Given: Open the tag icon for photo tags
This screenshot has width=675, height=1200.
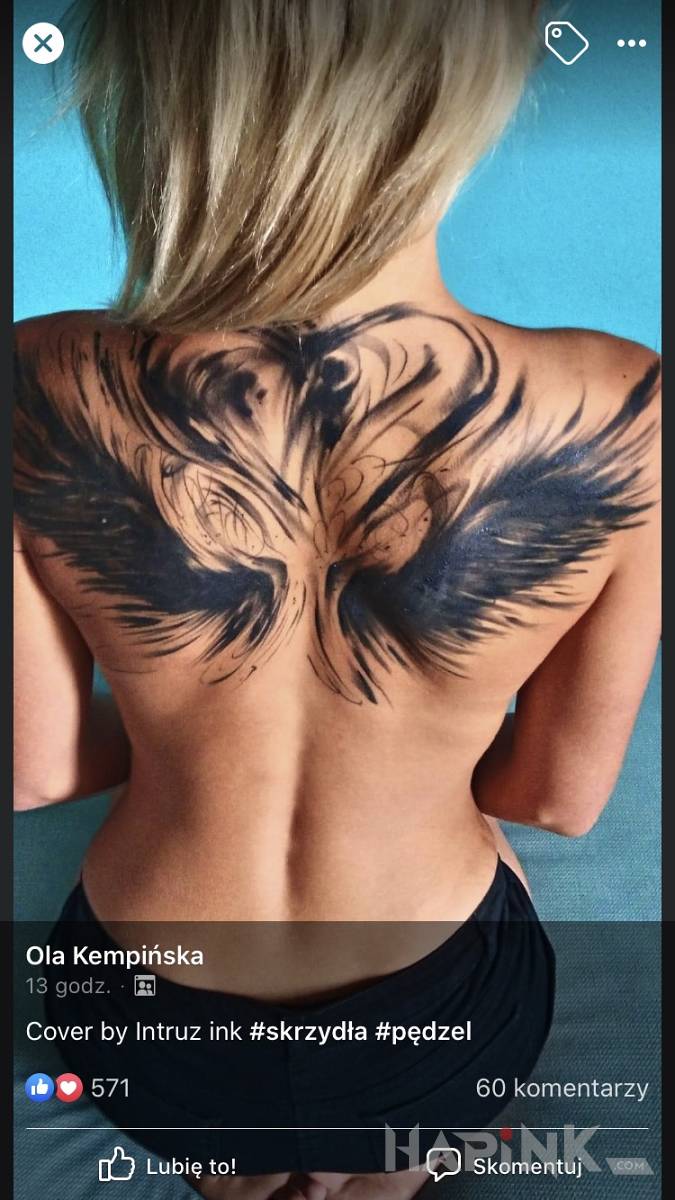Looking at the screenshot, I should tap(566, 43).
